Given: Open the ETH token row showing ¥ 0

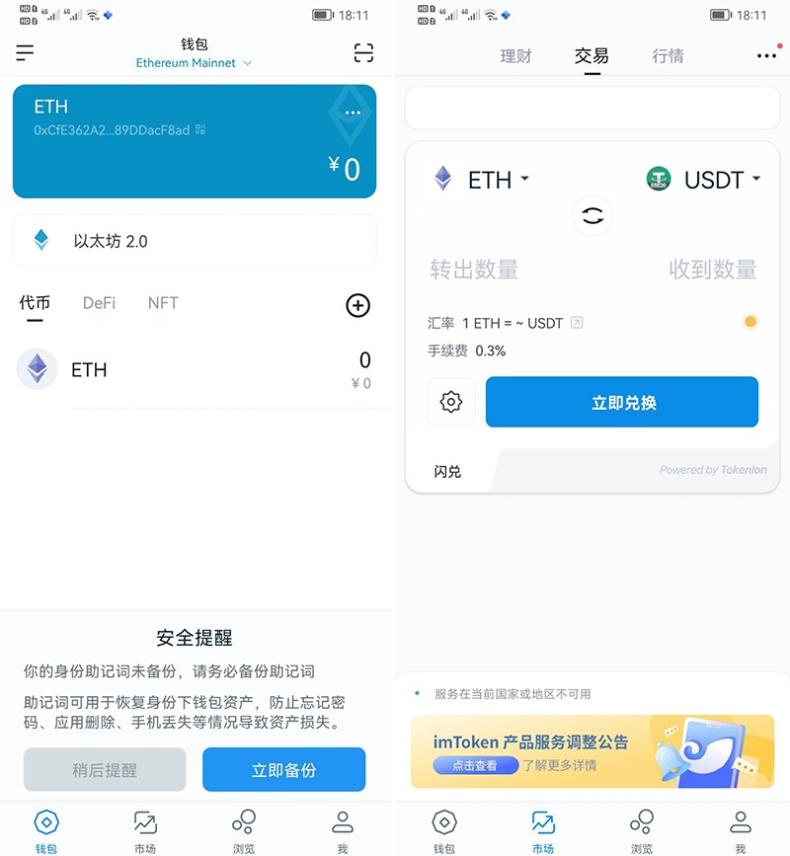Looking at the screenshot, I should pos(194,370).
